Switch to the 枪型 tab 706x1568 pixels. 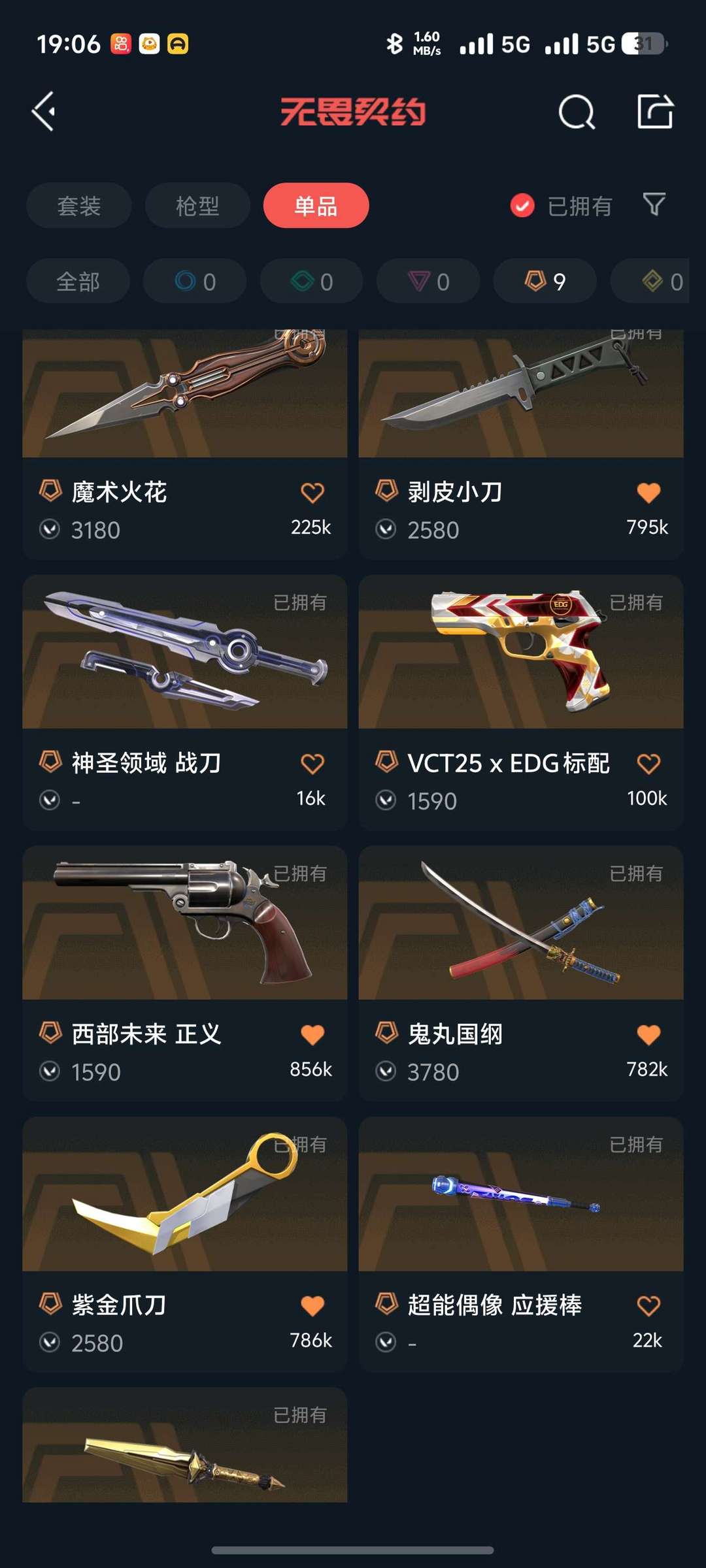[x=197, y=206]
